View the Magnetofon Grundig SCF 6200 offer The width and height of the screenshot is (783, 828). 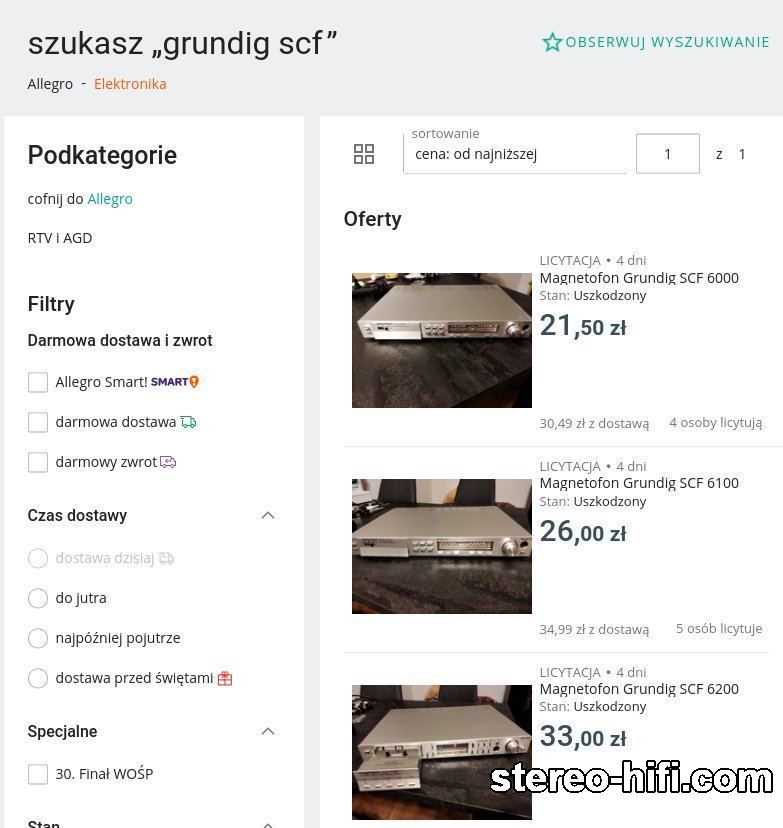639,689
